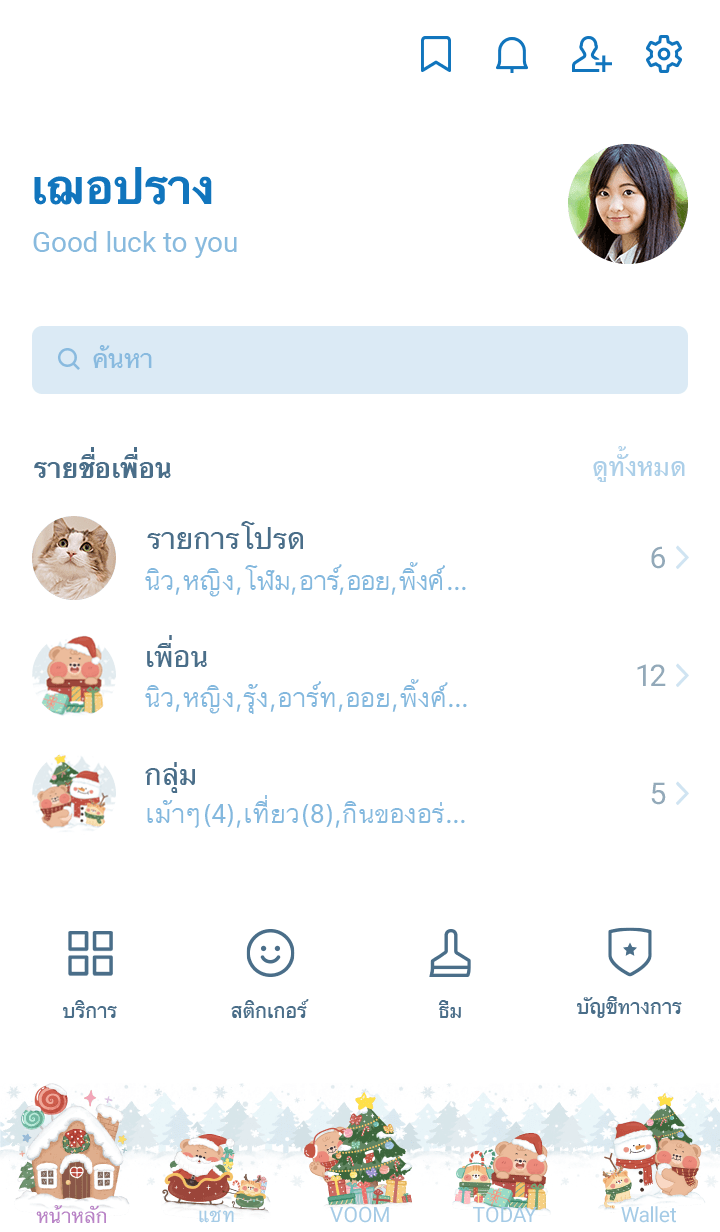The width and height of the screenshot is (720, 1232).
Task: Select the หน้าหลัก home tab
Action: (x=72, y=1160)
